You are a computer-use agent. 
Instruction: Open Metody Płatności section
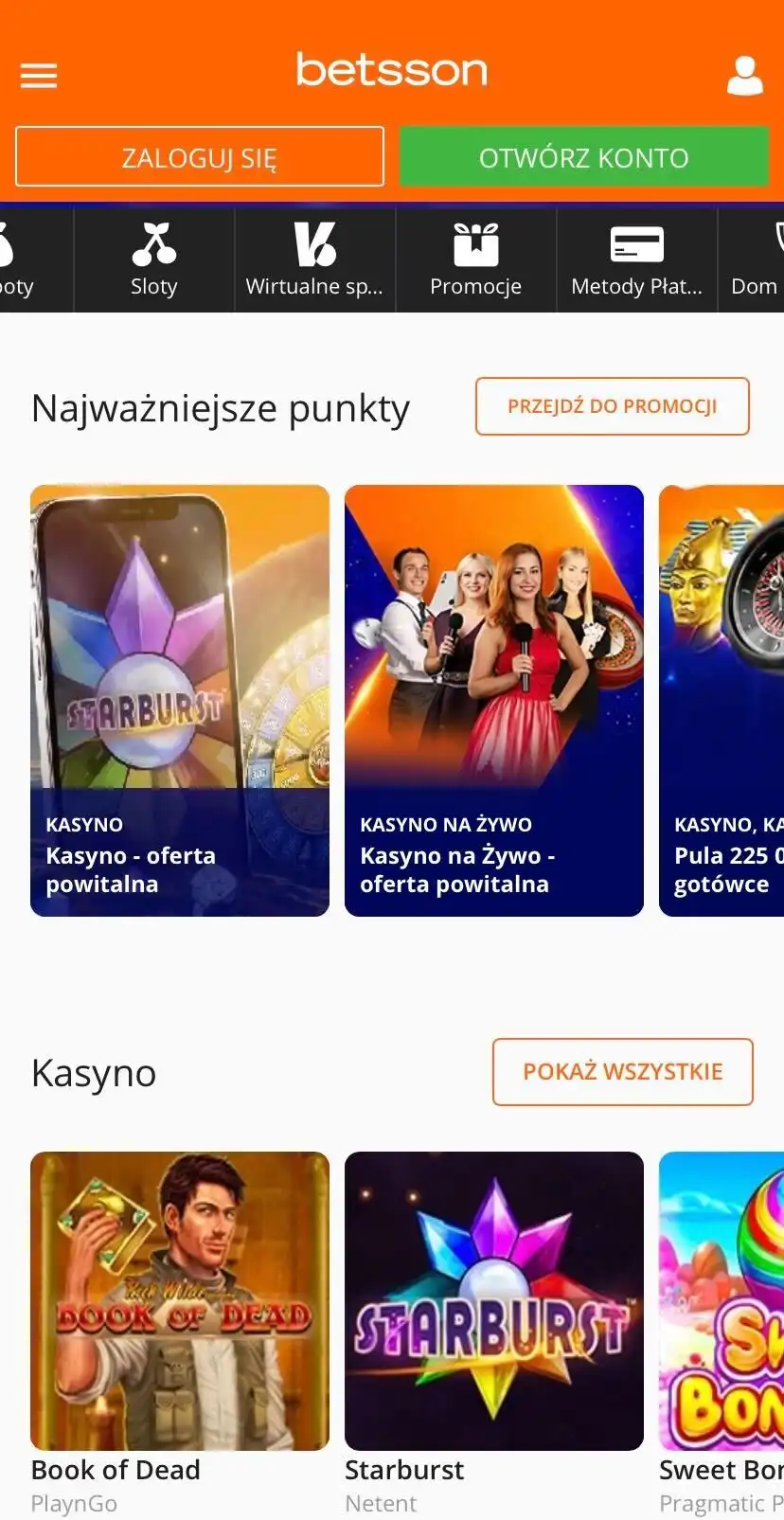click(636, 260)
